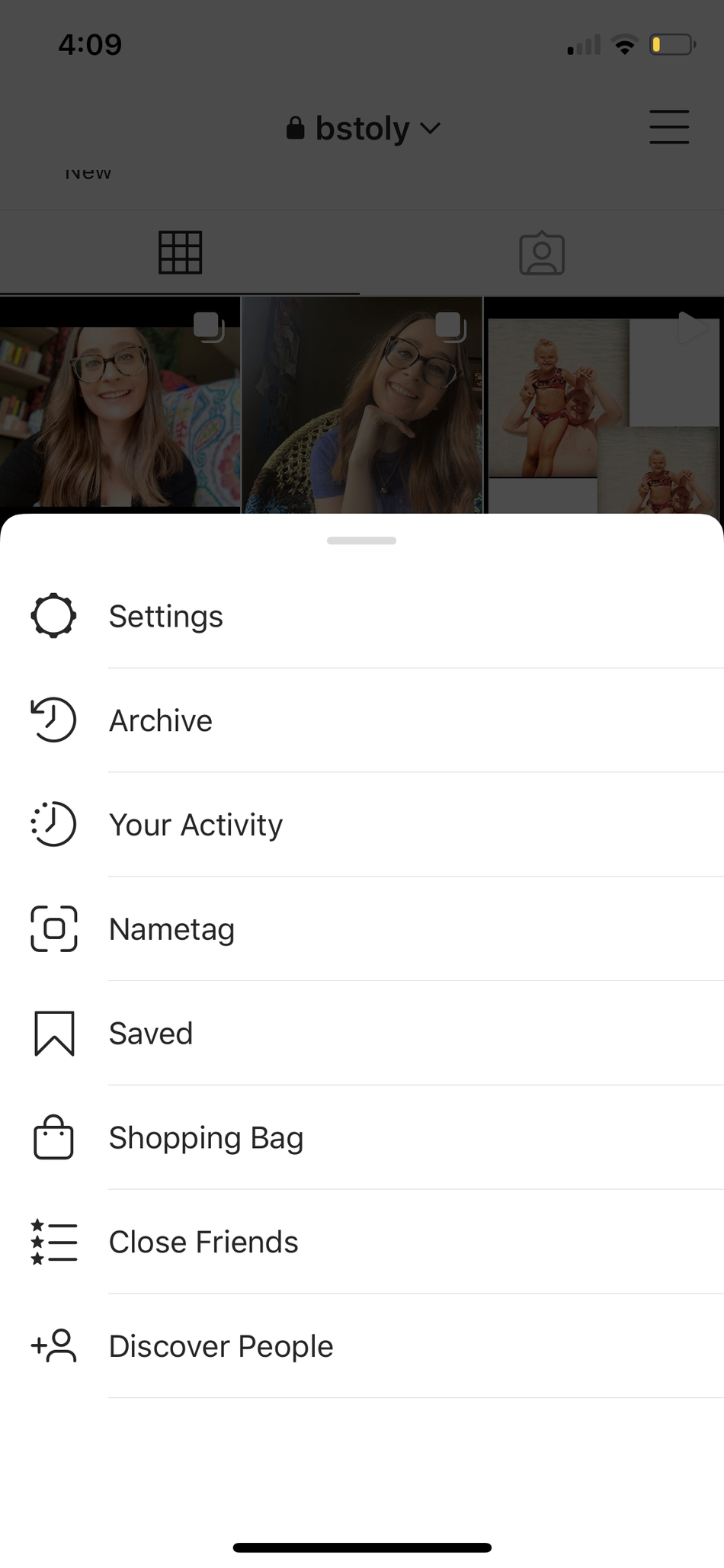The width and height of the screenshot is (724, 1568).
Task: Switch to the tagged photos tab
Action: click(542, 253)
